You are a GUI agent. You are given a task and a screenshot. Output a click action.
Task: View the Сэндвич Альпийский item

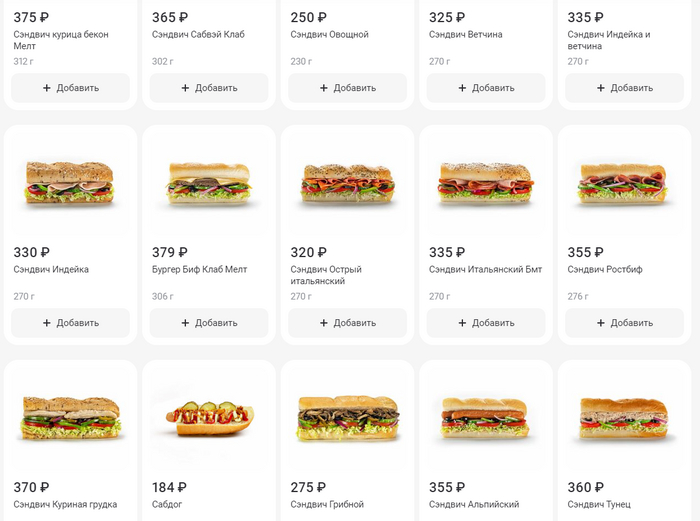486,417
